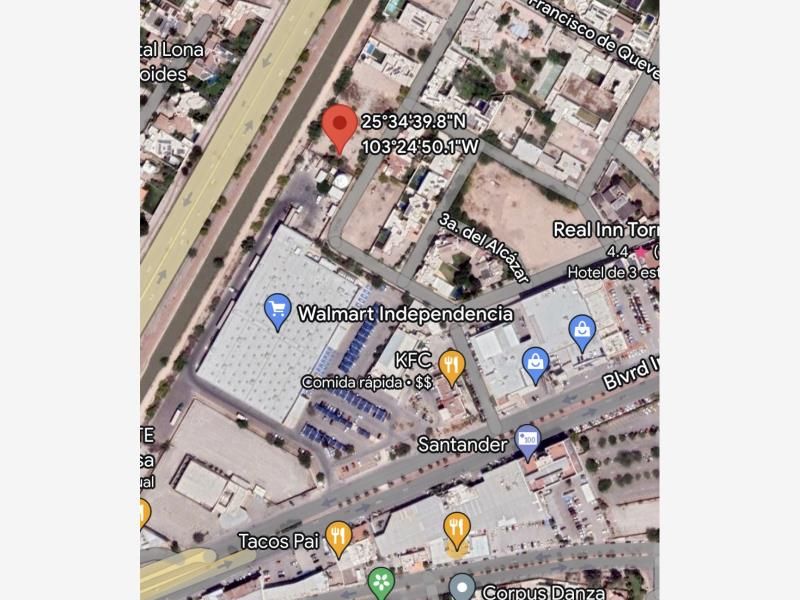Viewport: 800px width, 600px height.
Task: Tap the green park pin
Action: coord(381,583)
